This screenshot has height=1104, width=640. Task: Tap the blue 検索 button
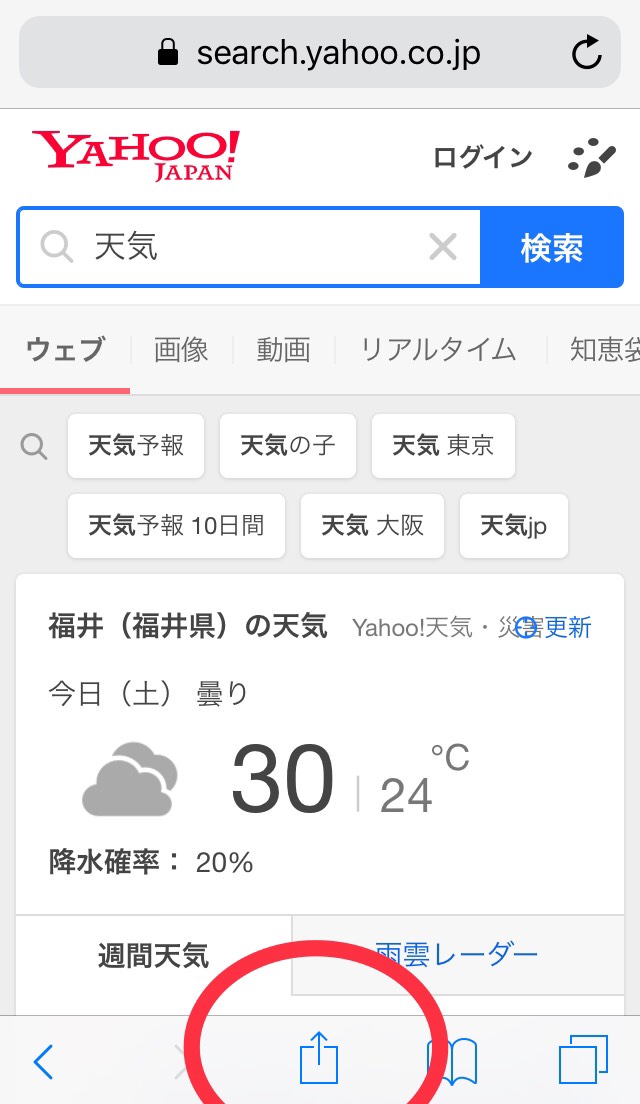tap(552, 248)
